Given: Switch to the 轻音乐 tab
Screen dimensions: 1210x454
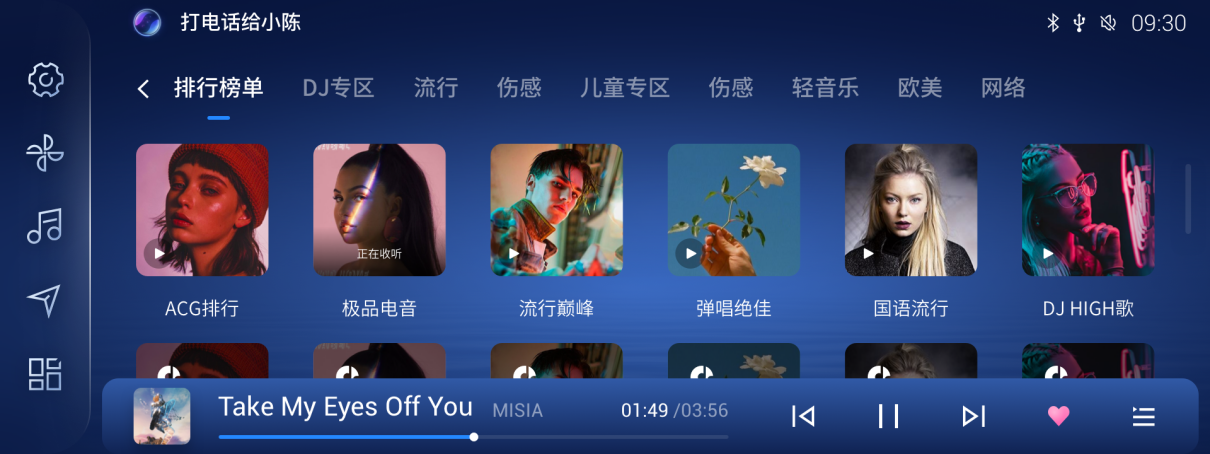Looking at the screenshot, I should pos(825,88).
